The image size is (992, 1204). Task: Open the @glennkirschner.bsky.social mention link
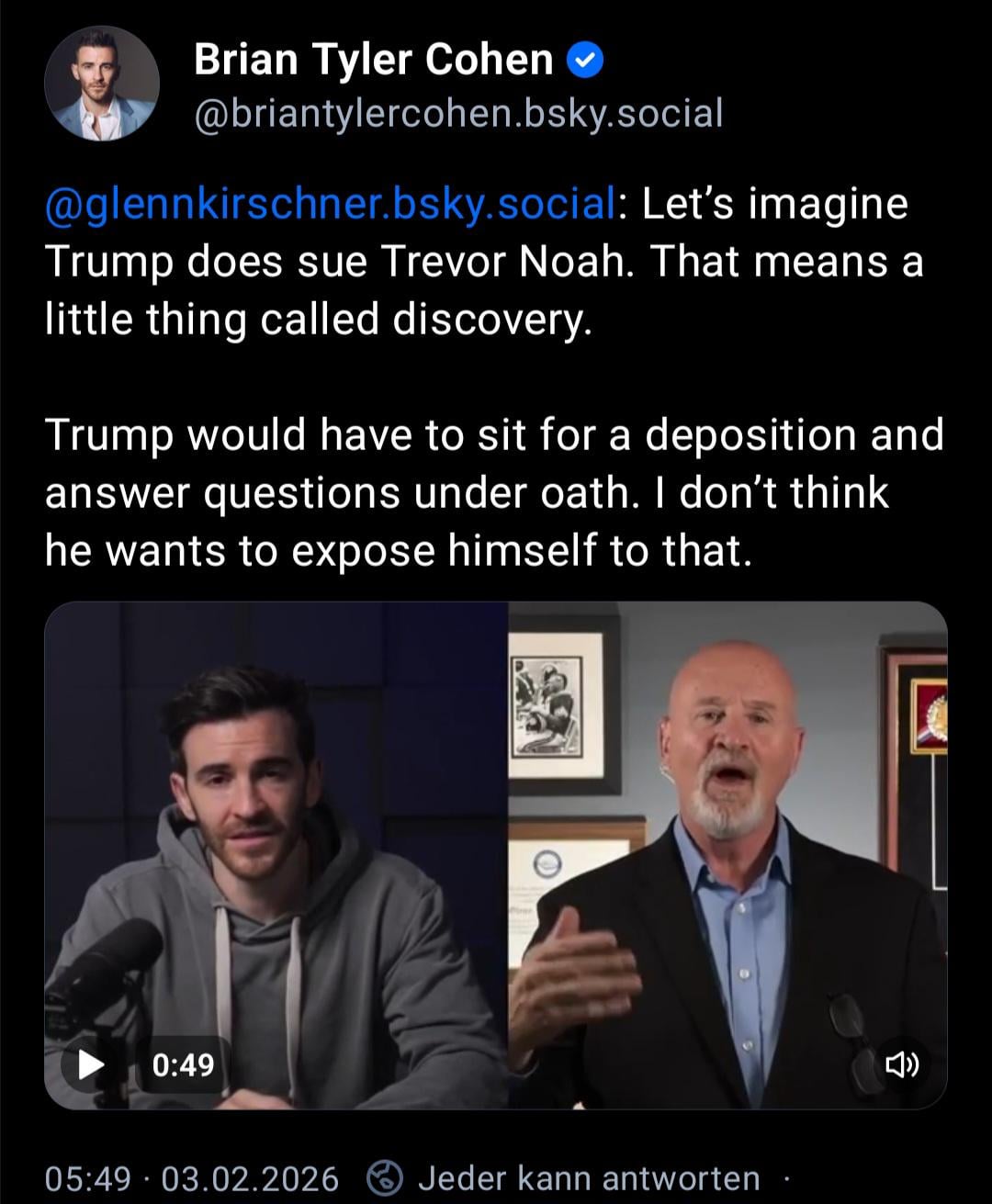tap(330, 203)
